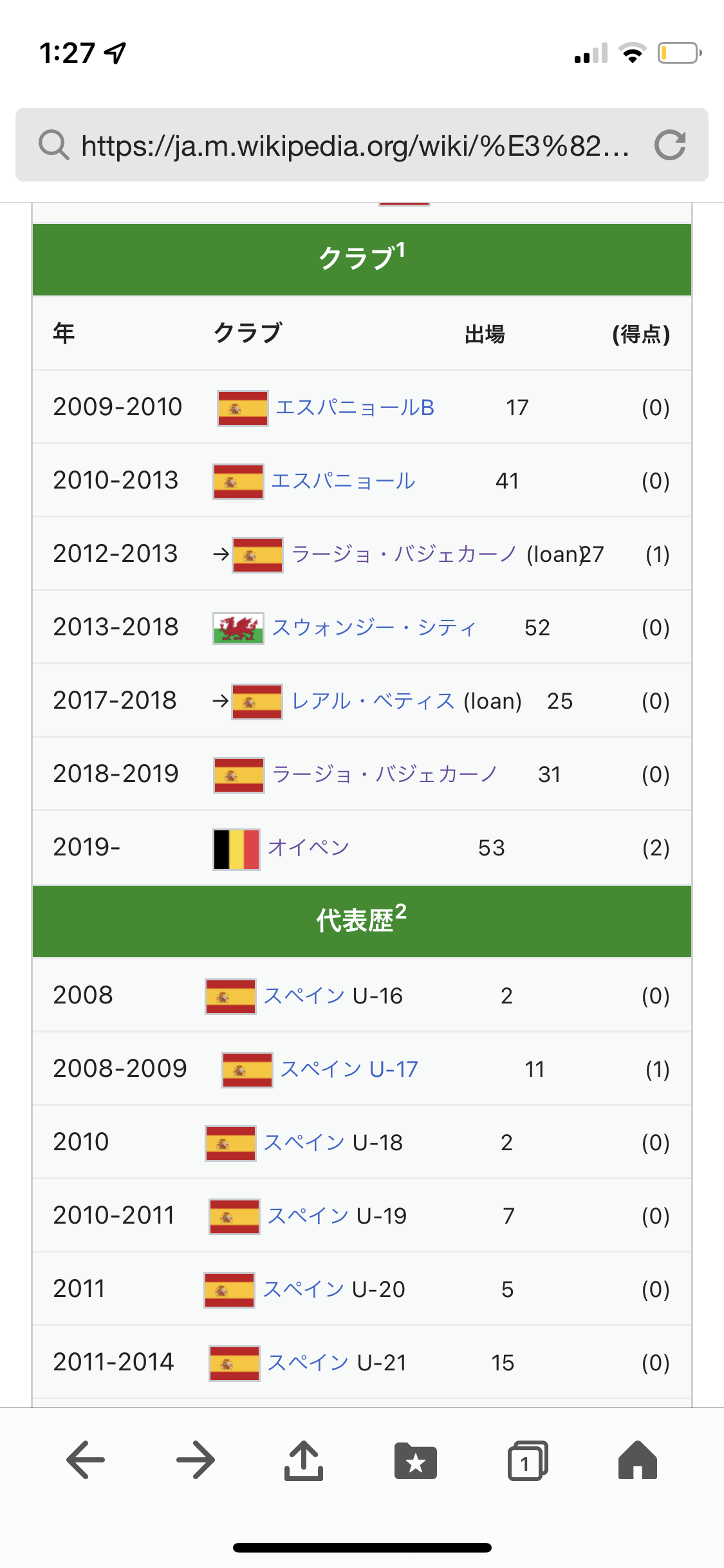The width and height of the screenshot is (724, 1568).
Task: Open the エスパニョール link in the 2010-2013 row
Action: click(x=343, y=481)
